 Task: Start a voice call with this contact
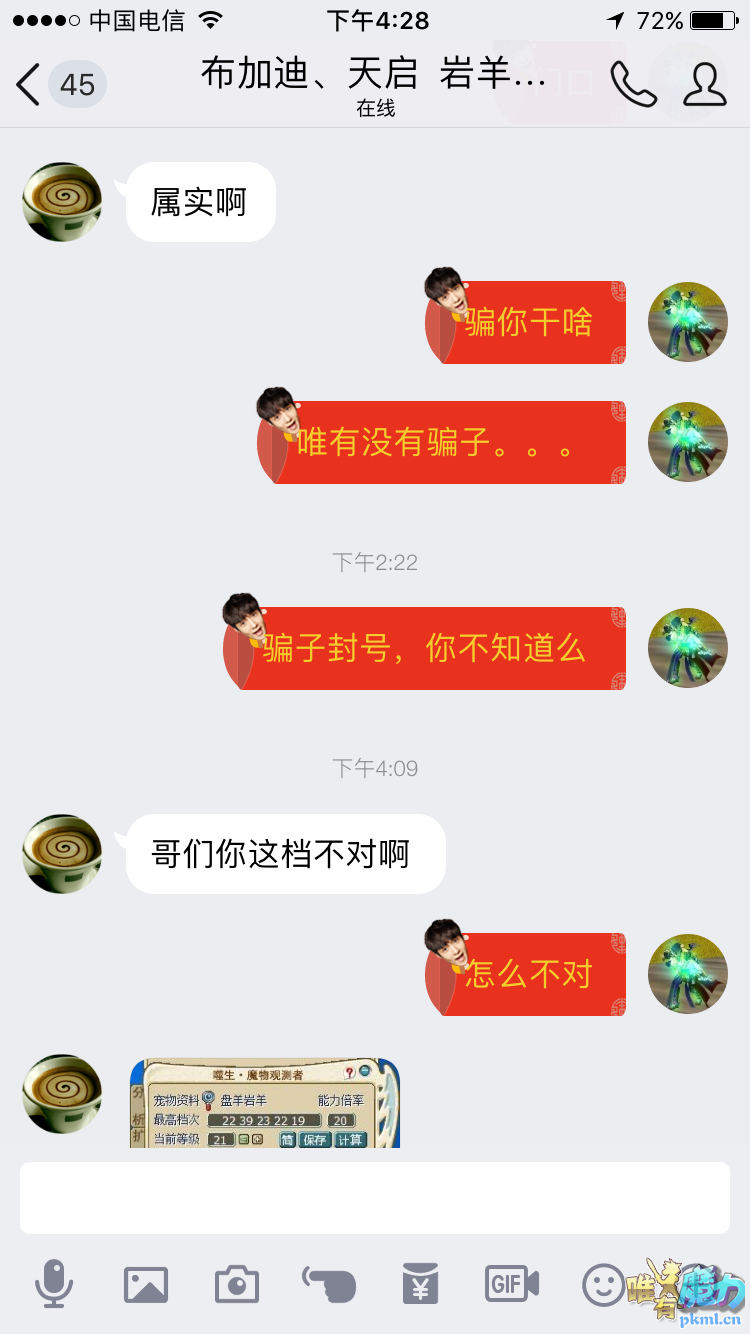(633, 84)
